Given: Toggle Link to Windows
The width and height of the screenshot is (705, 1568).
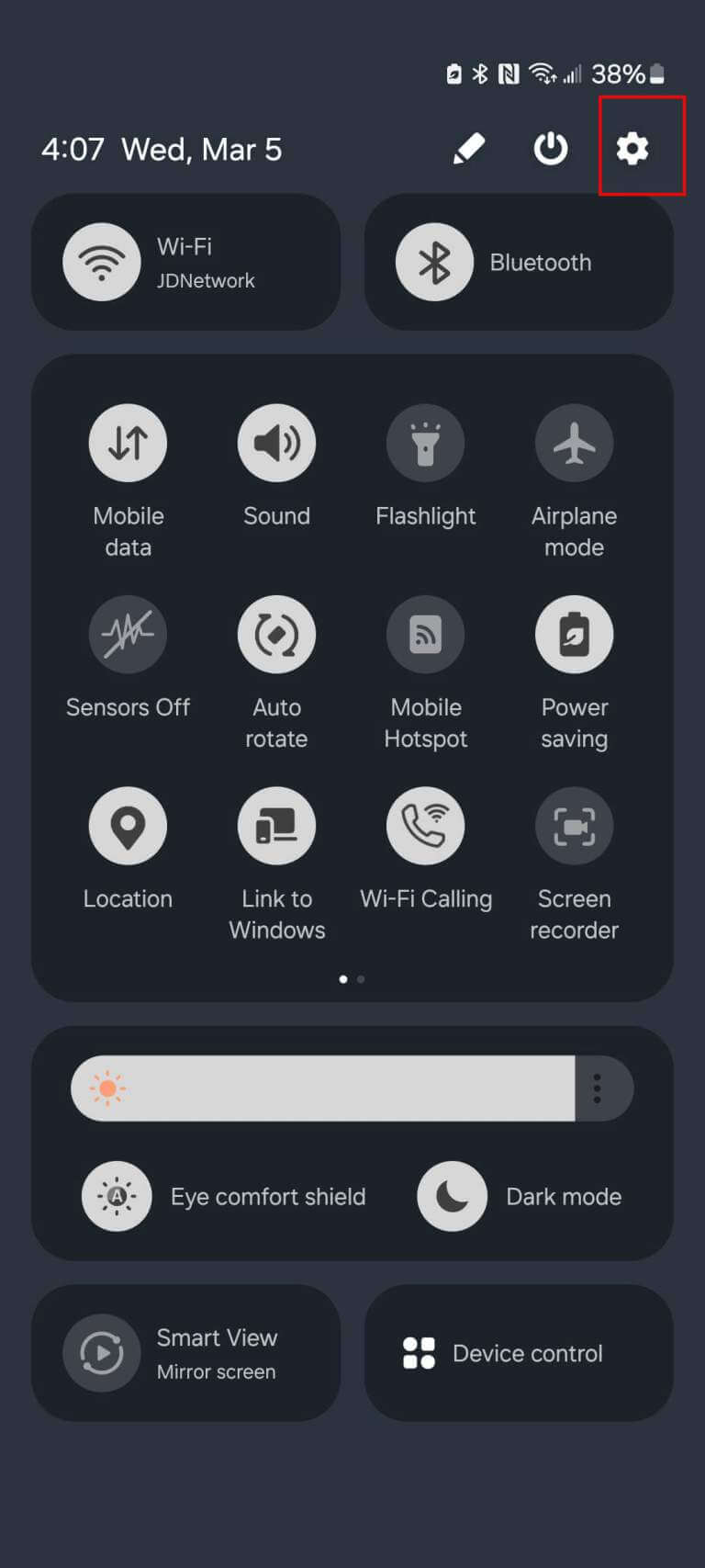Looking at the screenshot, I should 276,826.
